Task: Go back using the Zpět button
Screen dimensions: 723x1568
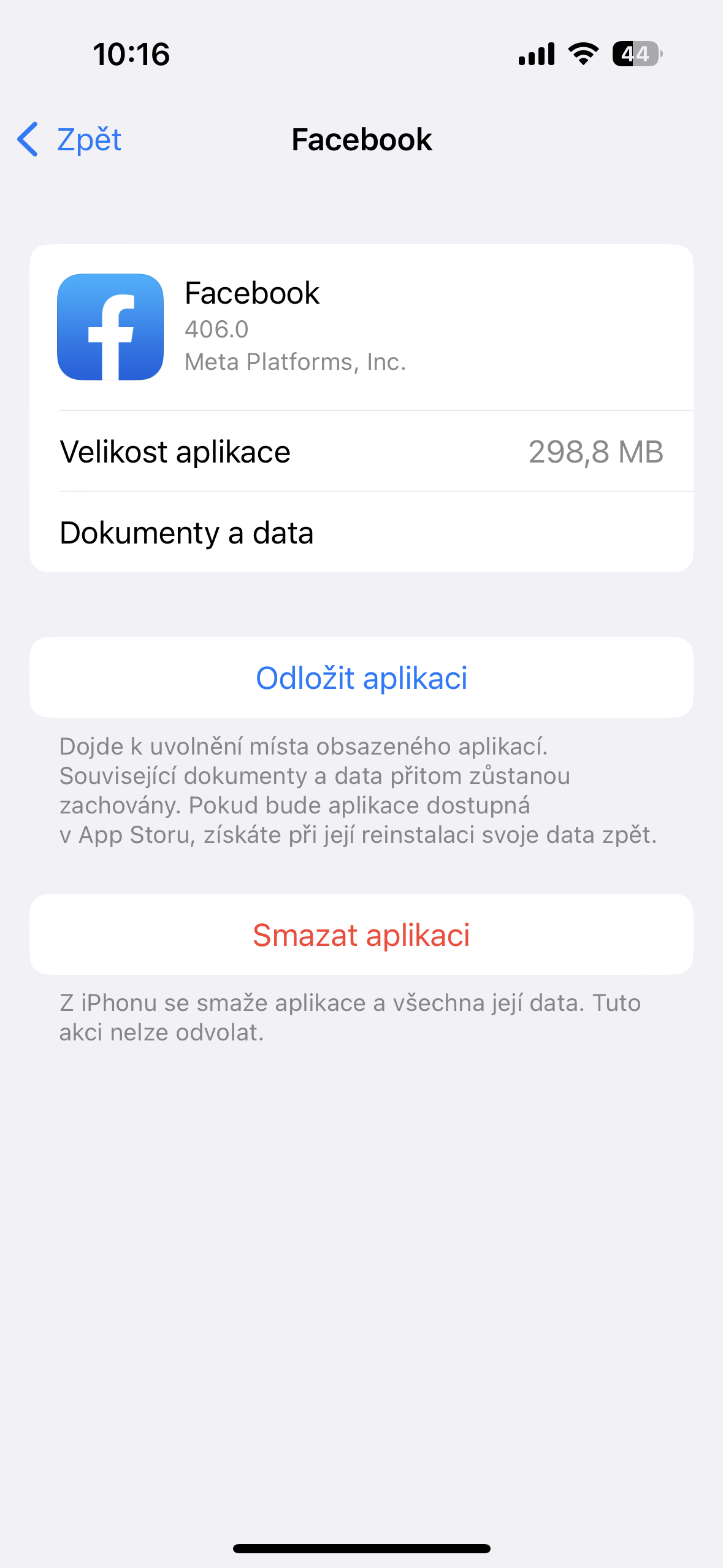Action: click(x=70, y=140)
